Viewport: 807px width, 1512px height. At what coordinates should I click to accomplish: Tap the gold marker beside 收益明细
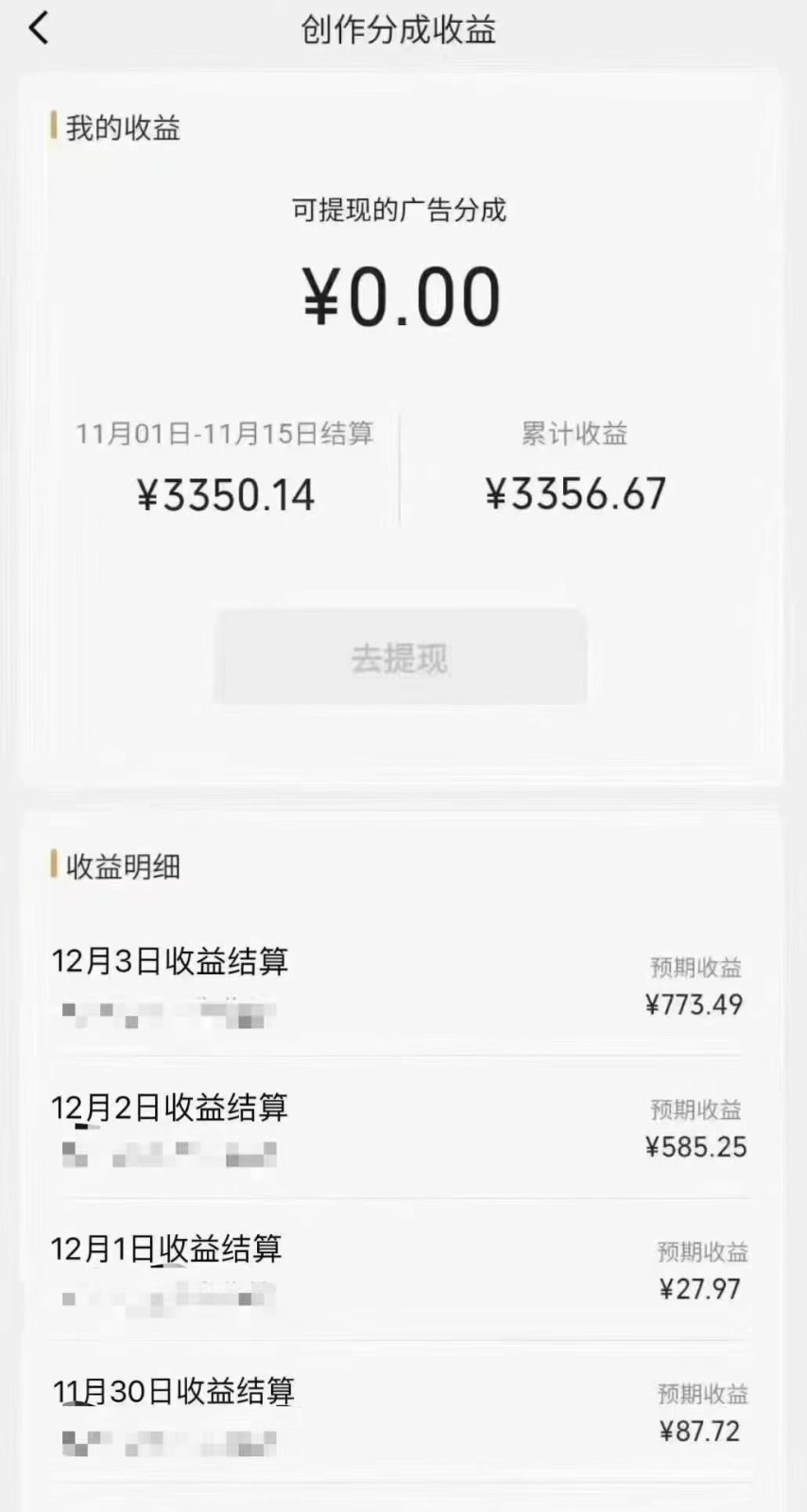coord(54,866)
